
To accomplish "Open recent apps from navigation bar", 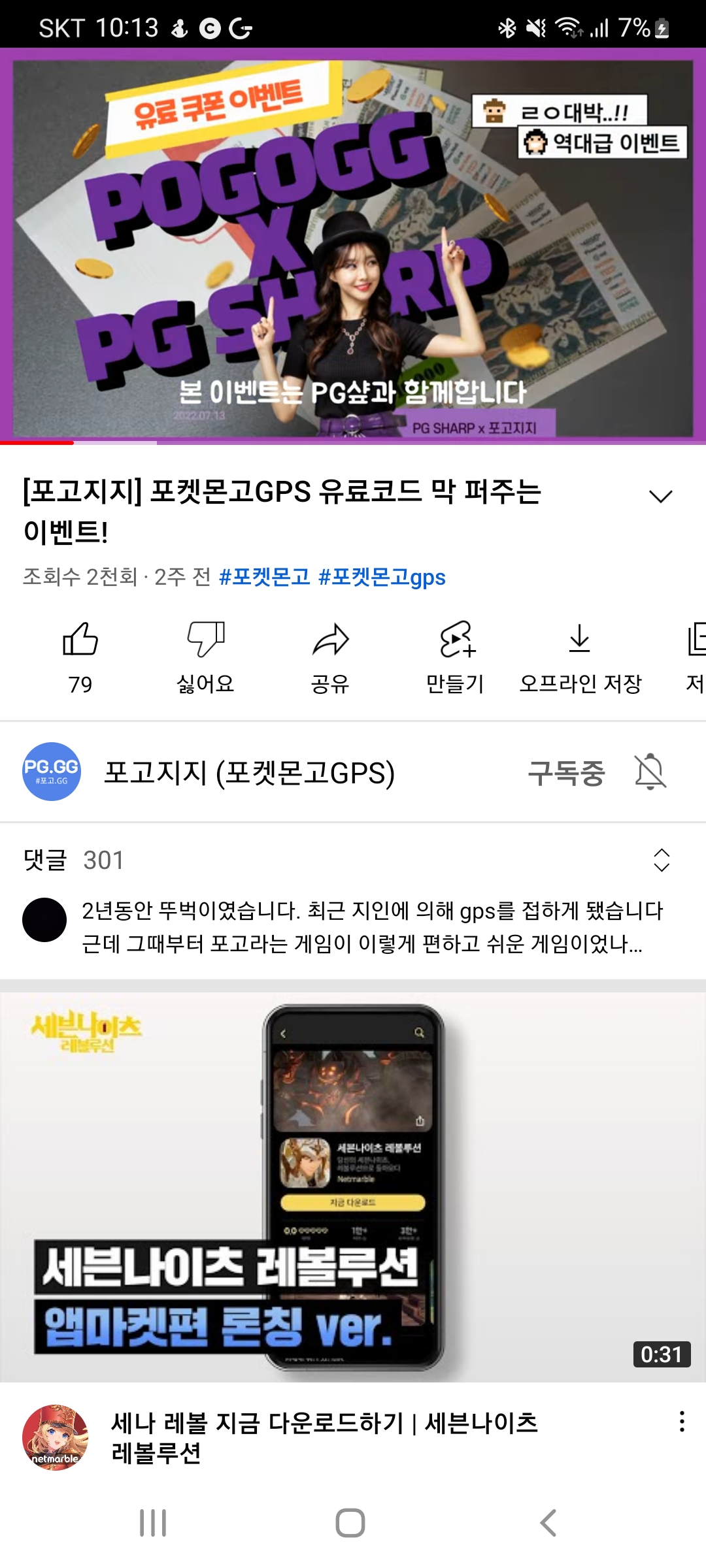I will tap(153, 1522).
